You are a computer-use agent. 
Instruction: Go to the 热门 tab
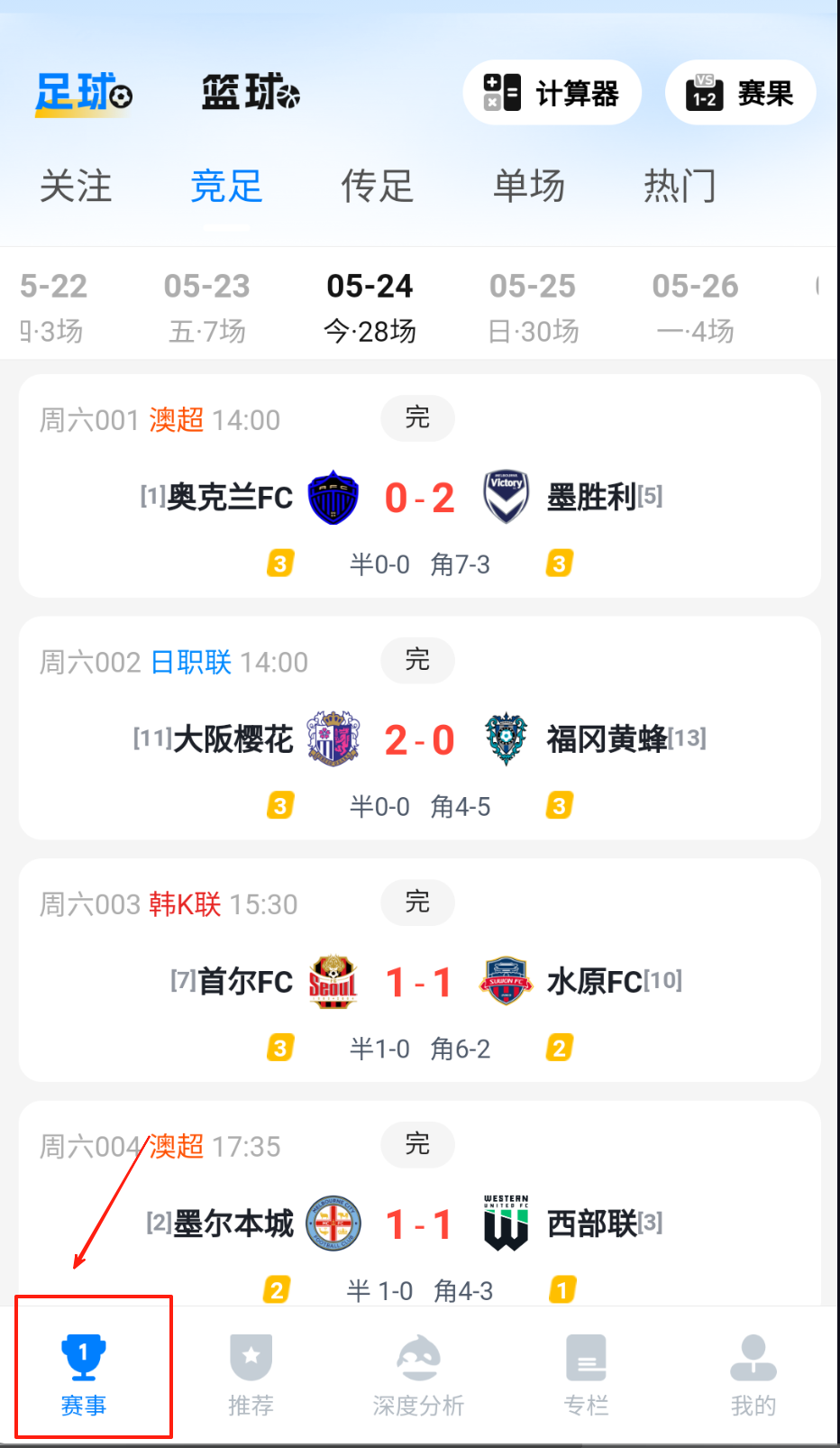click(680, 187)
